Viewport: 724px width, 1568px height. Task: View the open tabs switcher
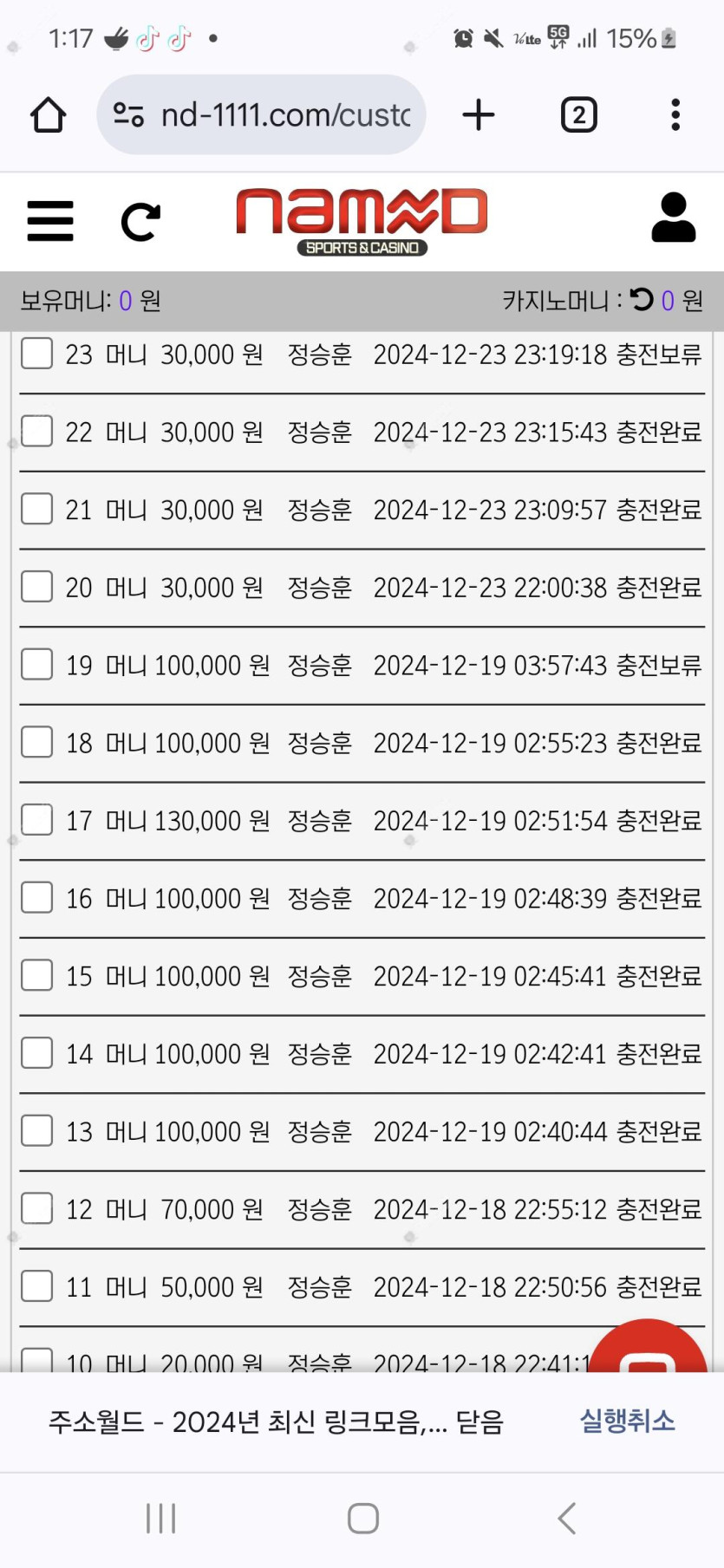click(579, 114)
